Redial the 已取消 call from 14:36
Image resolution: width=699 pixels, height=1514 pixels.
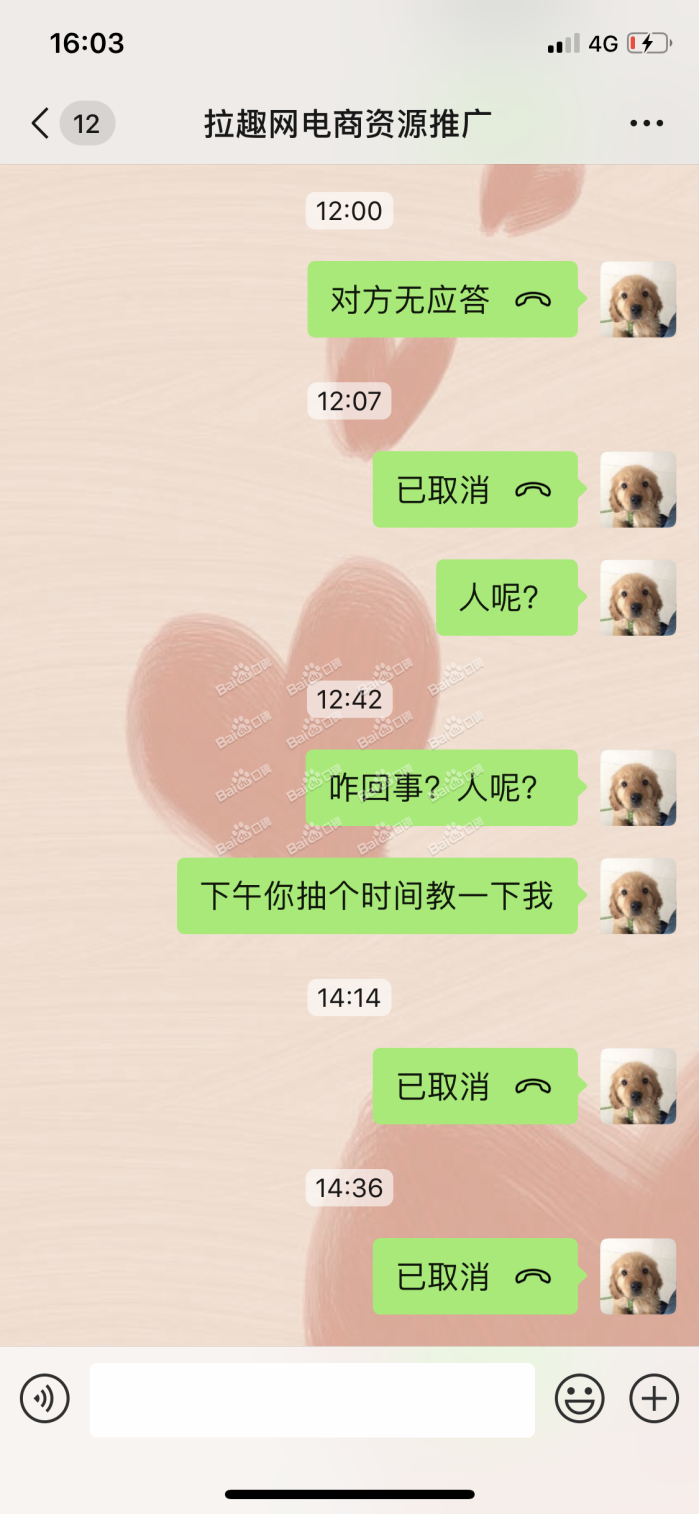tap(475, 1276)
